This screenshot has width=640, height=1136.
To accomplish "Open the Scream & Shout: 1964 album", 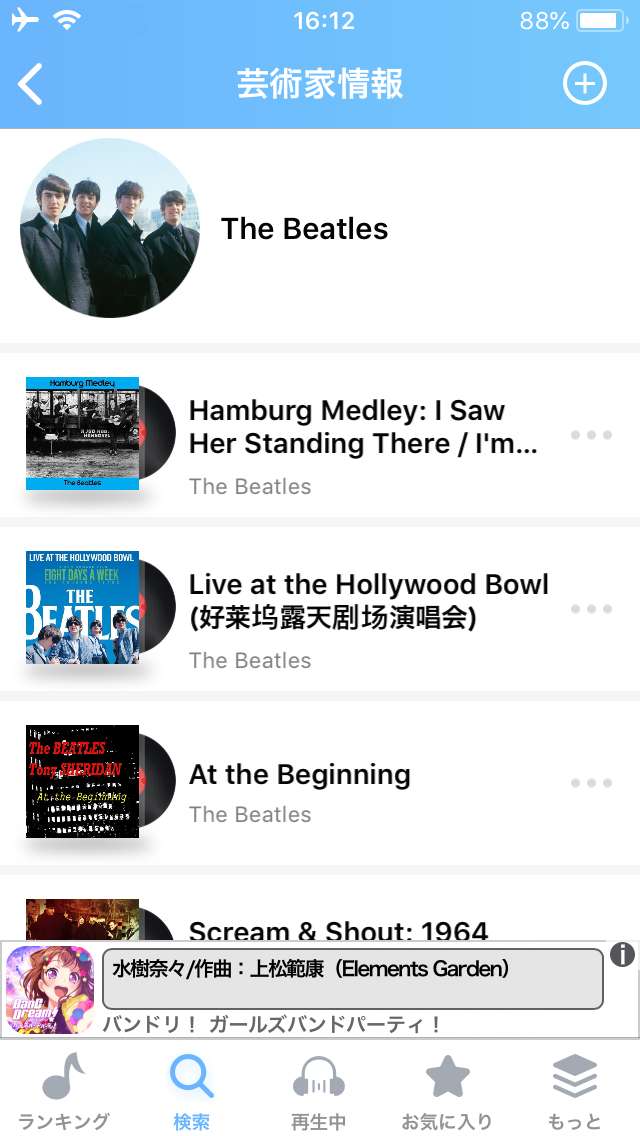I will click(x=338, y=928).
